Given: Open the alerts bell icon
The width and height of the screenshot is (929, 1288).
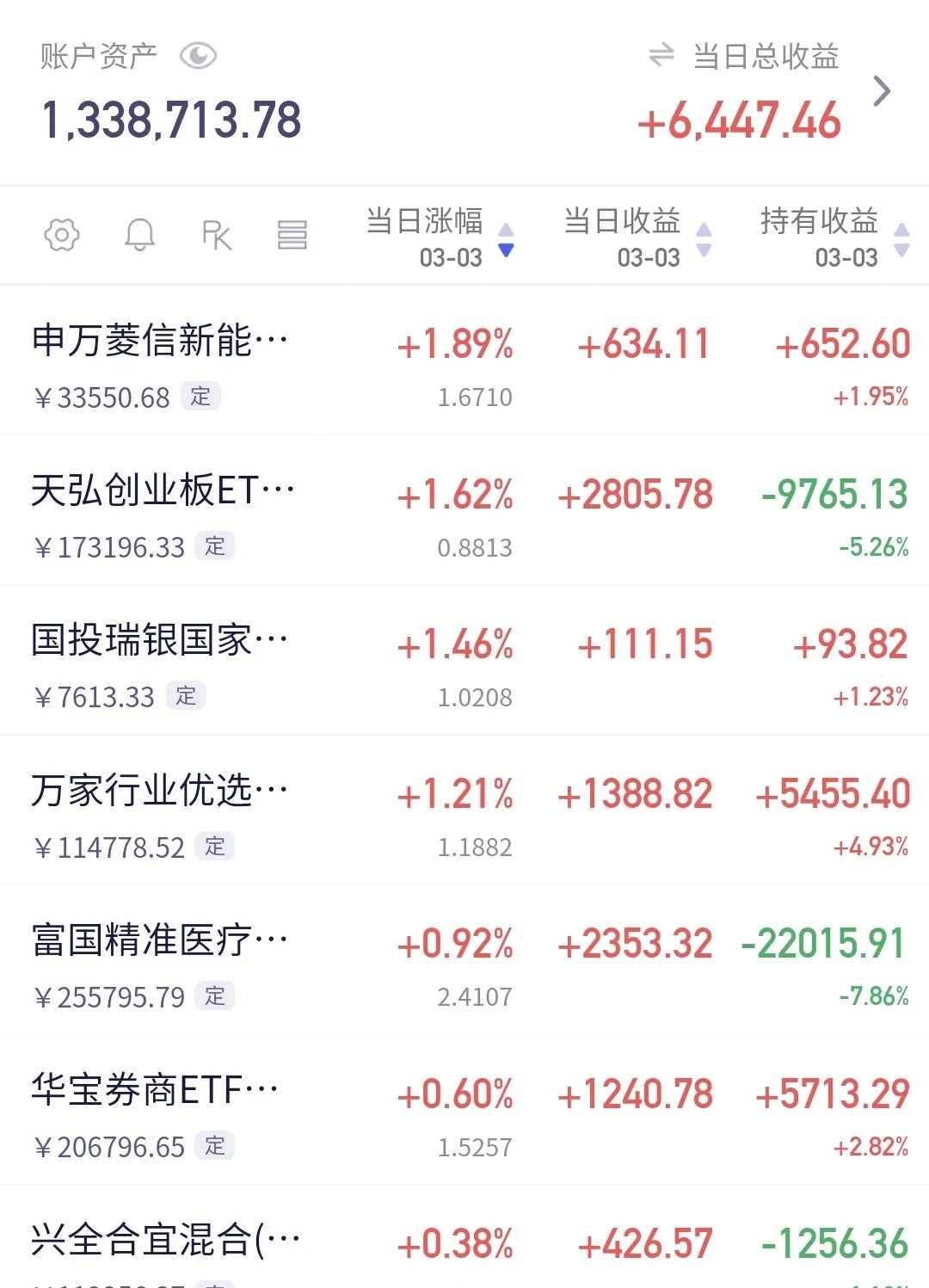Looking at the screenshot, I should [x=139, y=235].
